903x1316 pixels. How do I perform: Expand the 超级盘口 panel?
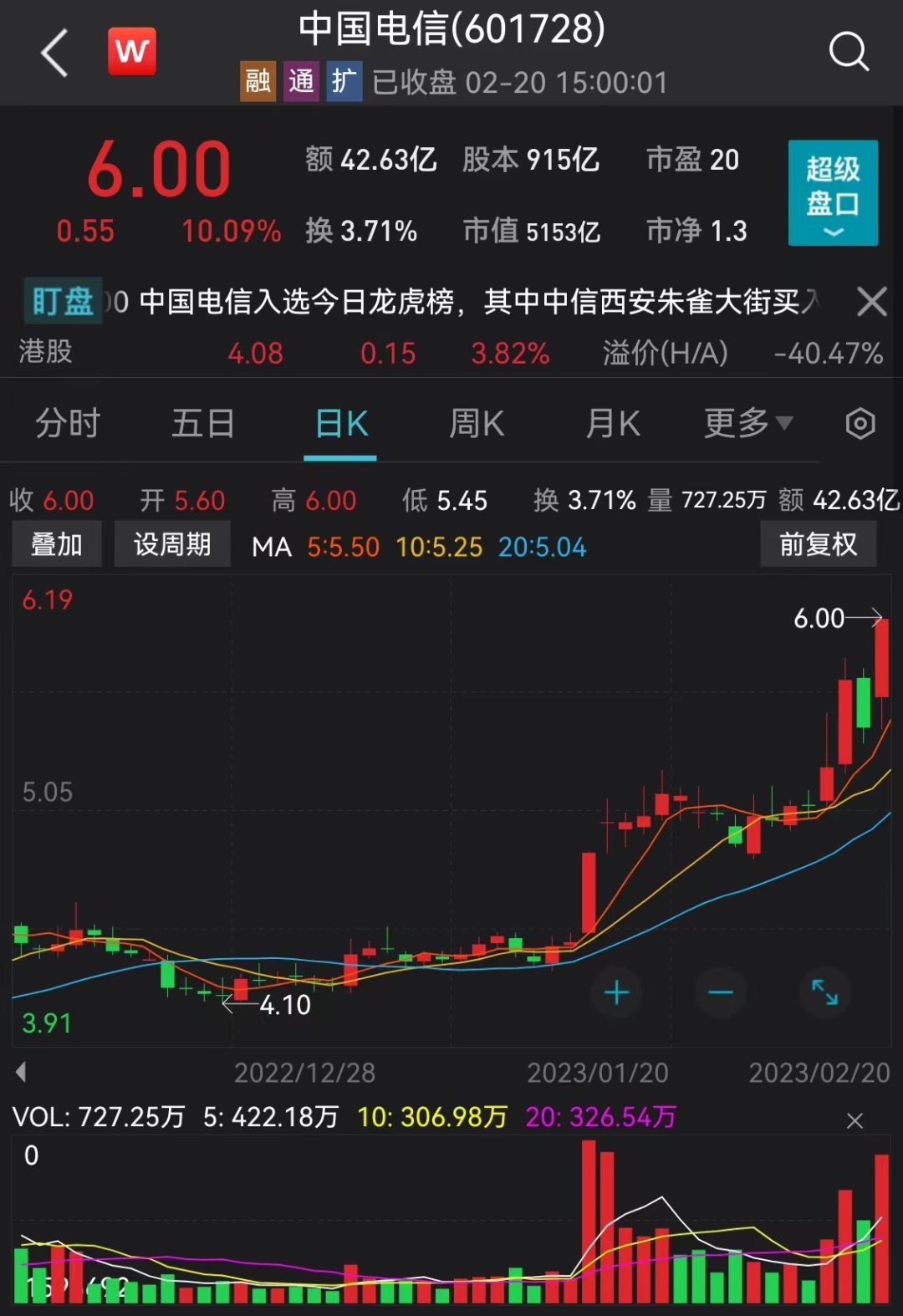click(x=833, y=193)
